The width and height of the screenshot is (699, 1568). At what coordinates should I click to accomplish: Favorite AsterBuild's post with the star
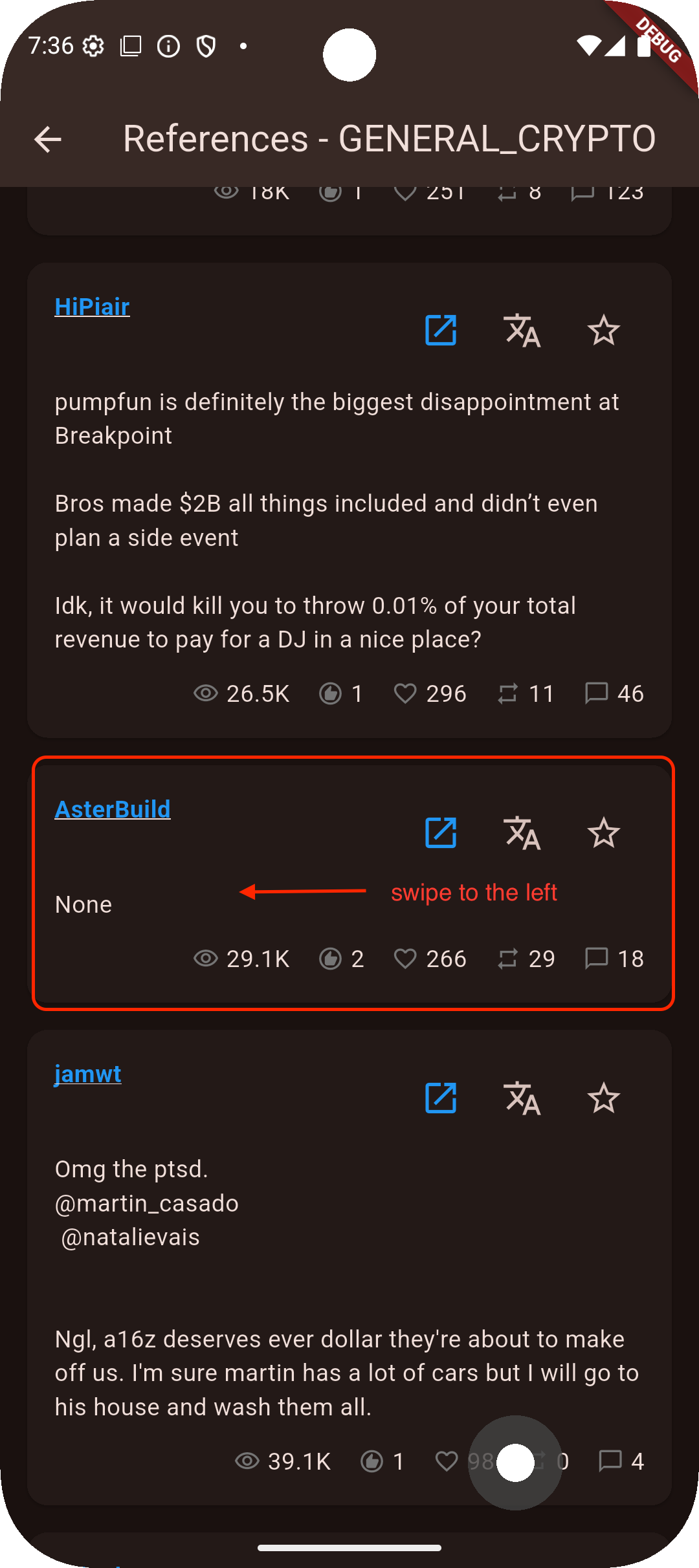pos(603,833)
